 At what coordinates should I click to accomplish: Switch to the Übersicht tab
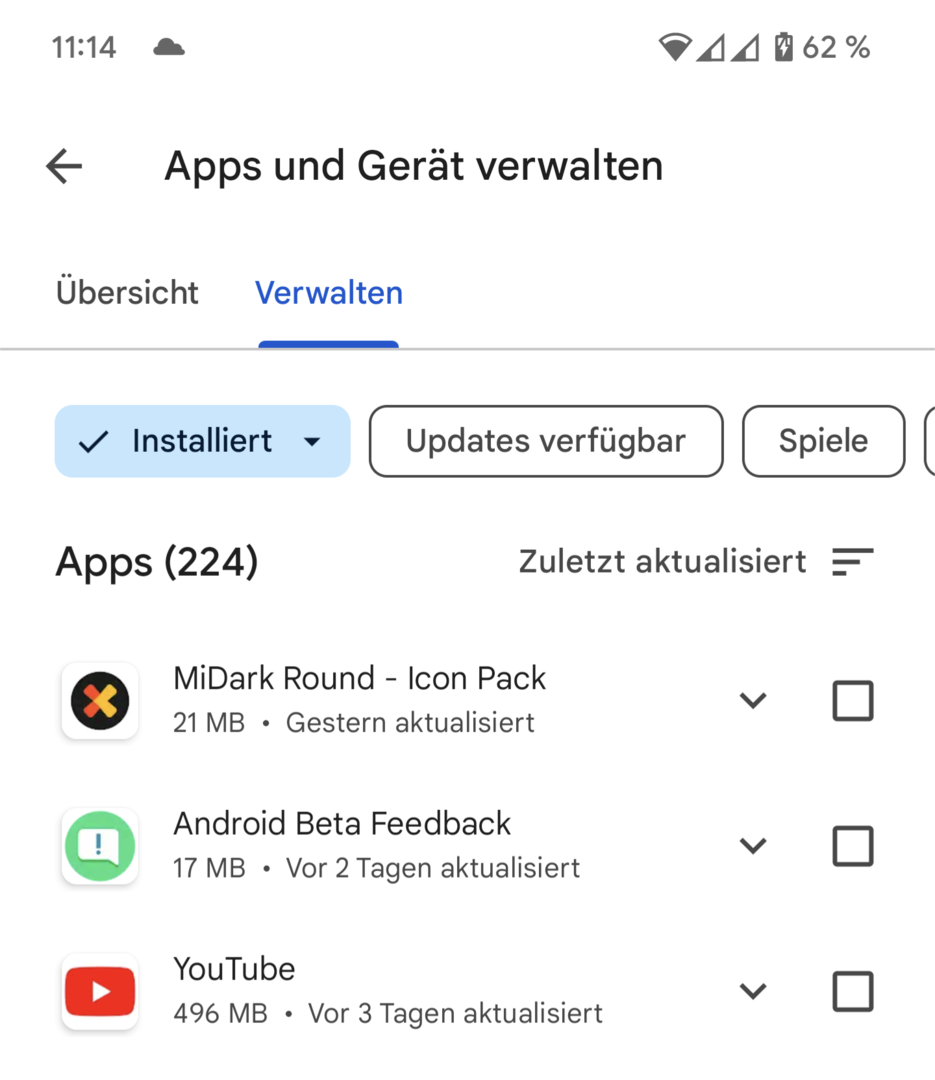[x=127, y=293]
